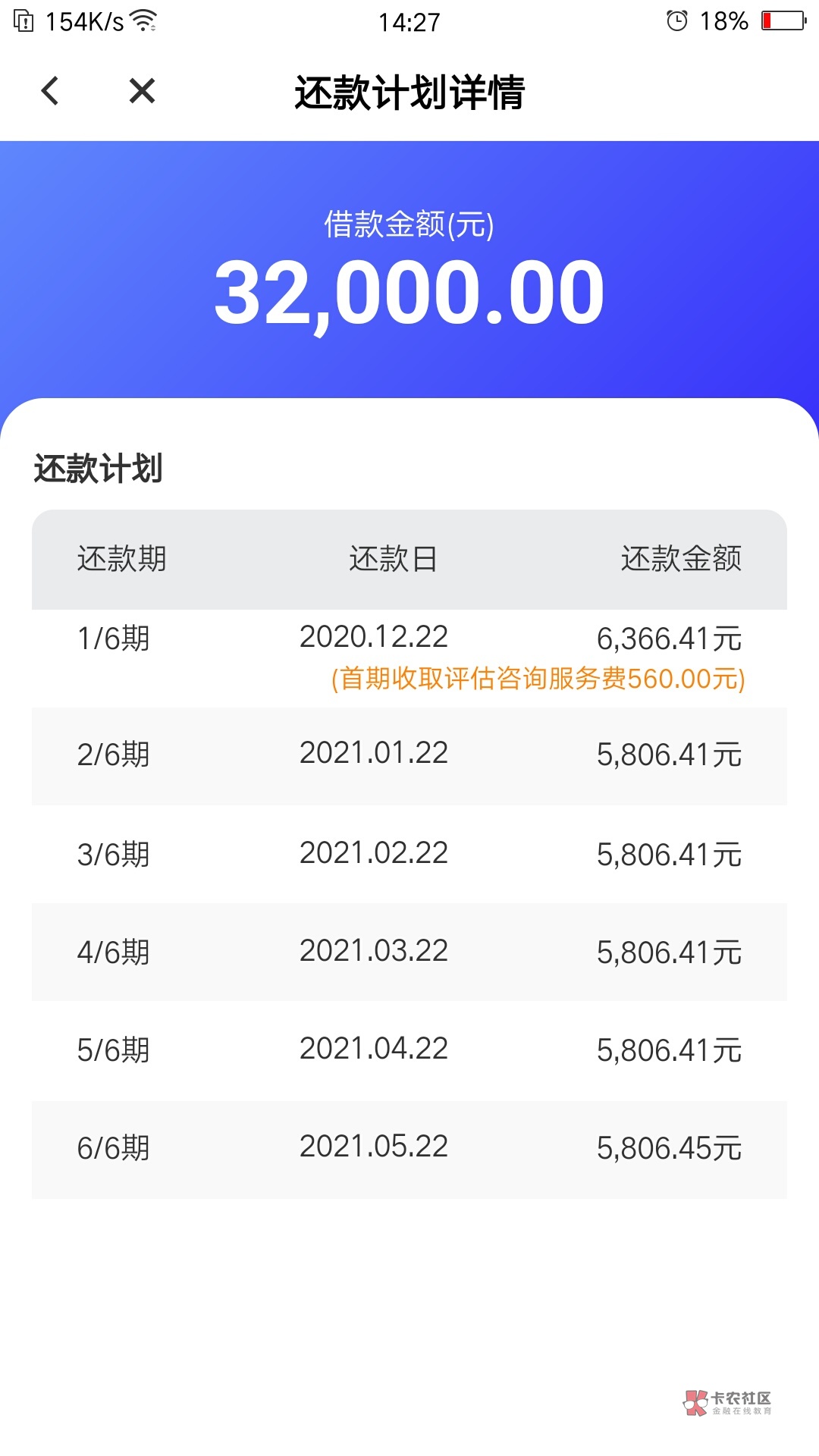The width and height of the screenshot is (819, 1456).
Task: Close the repayment plan details page
Action: point(142,91)
